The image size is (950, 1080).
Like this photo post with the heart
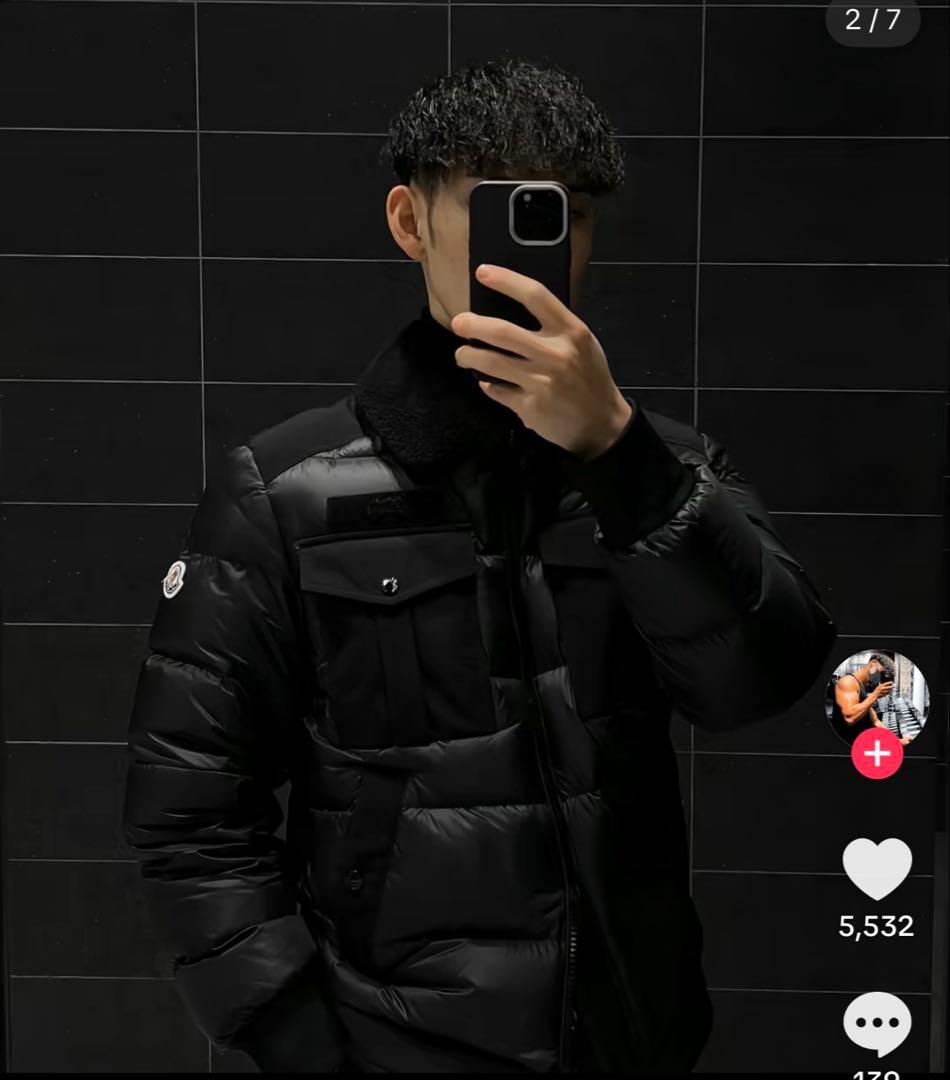pyautogui.click(x=877, y=868)
